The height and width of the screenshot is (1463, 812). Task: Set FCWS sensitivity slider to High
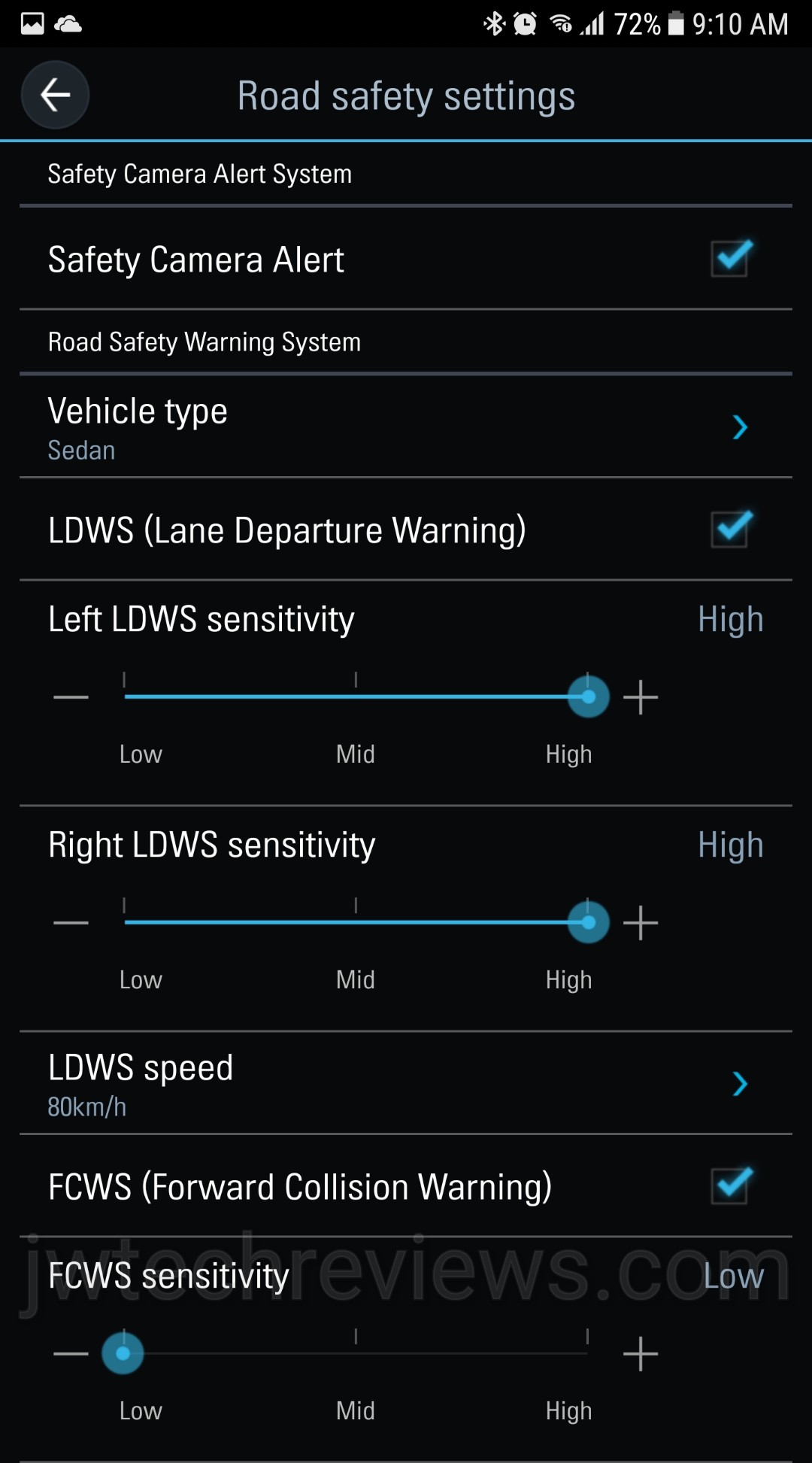click(x=587, y=1354)
